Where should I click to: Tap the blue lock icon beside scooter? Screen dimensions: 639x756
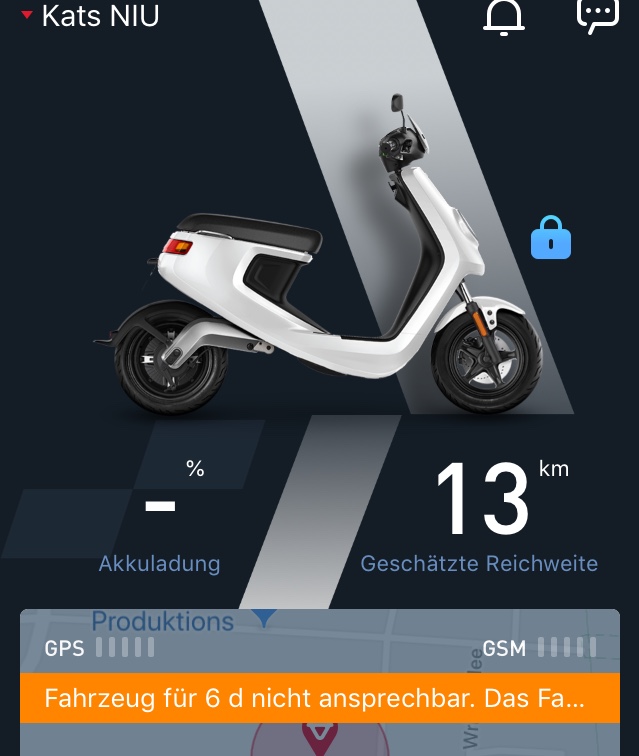pyautogui.click(x=551, y=239)
